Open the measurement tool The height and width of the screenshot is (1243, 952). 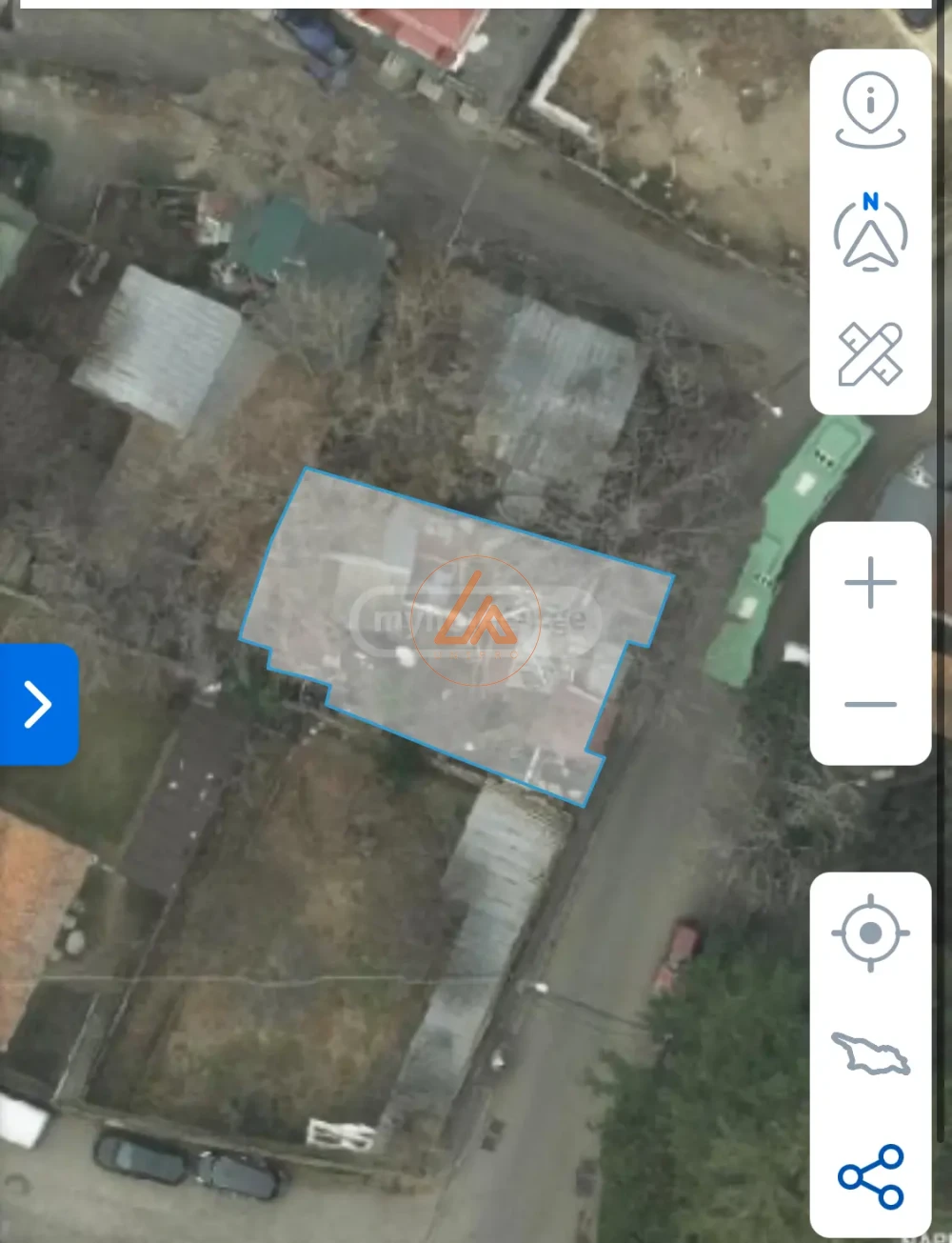[x=870, y=353]
